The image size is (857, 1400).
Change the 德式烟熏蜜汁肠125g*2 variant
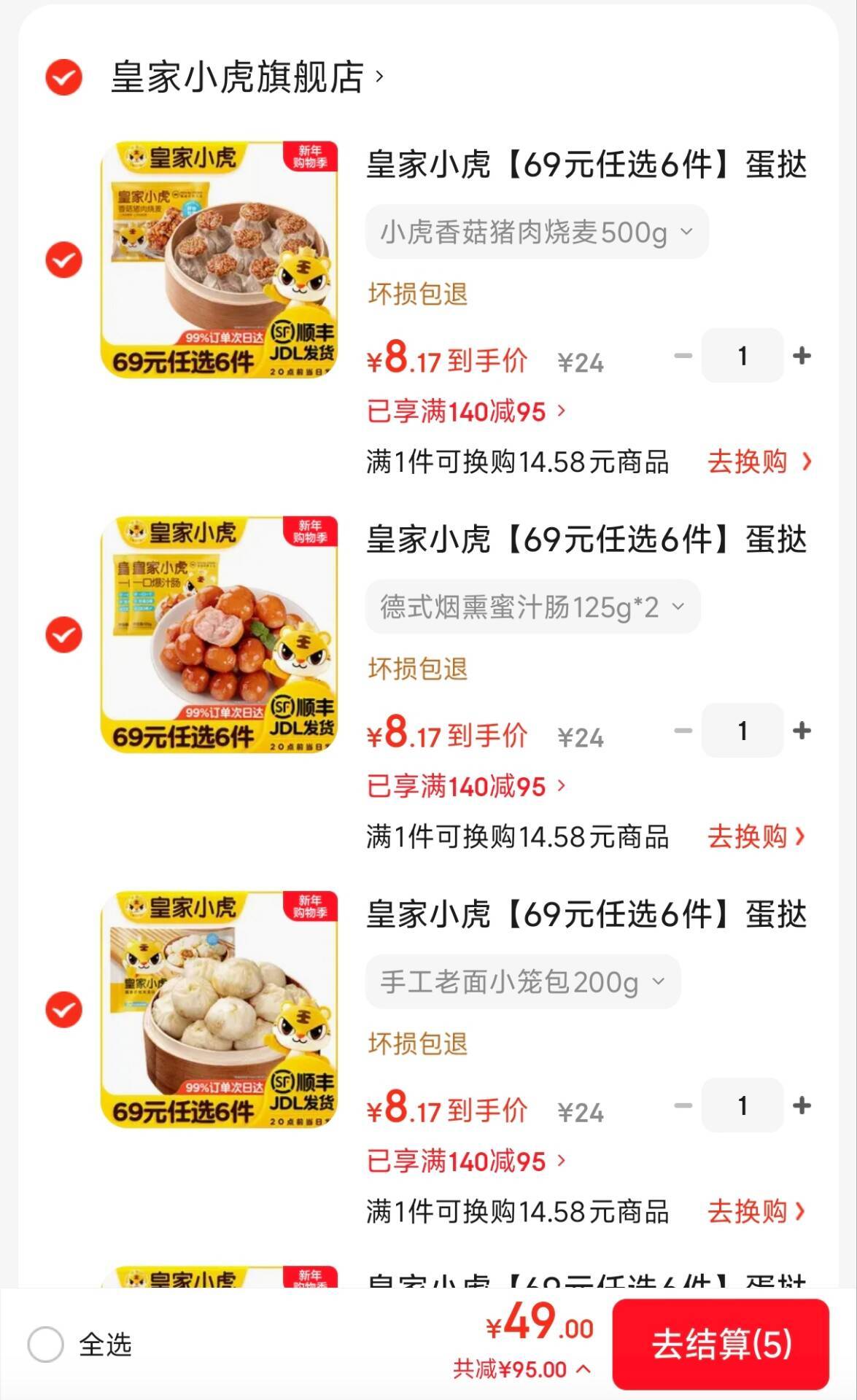[x=532, y=607]
